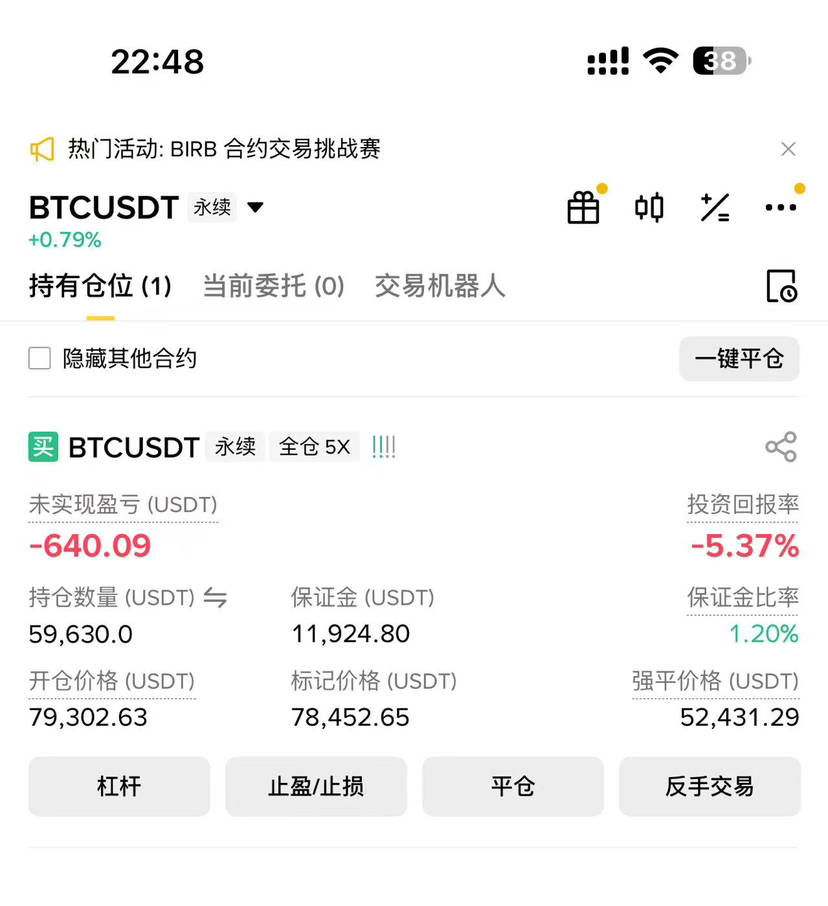
Task: Tap the 反手交易 button
Action: [710, 786]
